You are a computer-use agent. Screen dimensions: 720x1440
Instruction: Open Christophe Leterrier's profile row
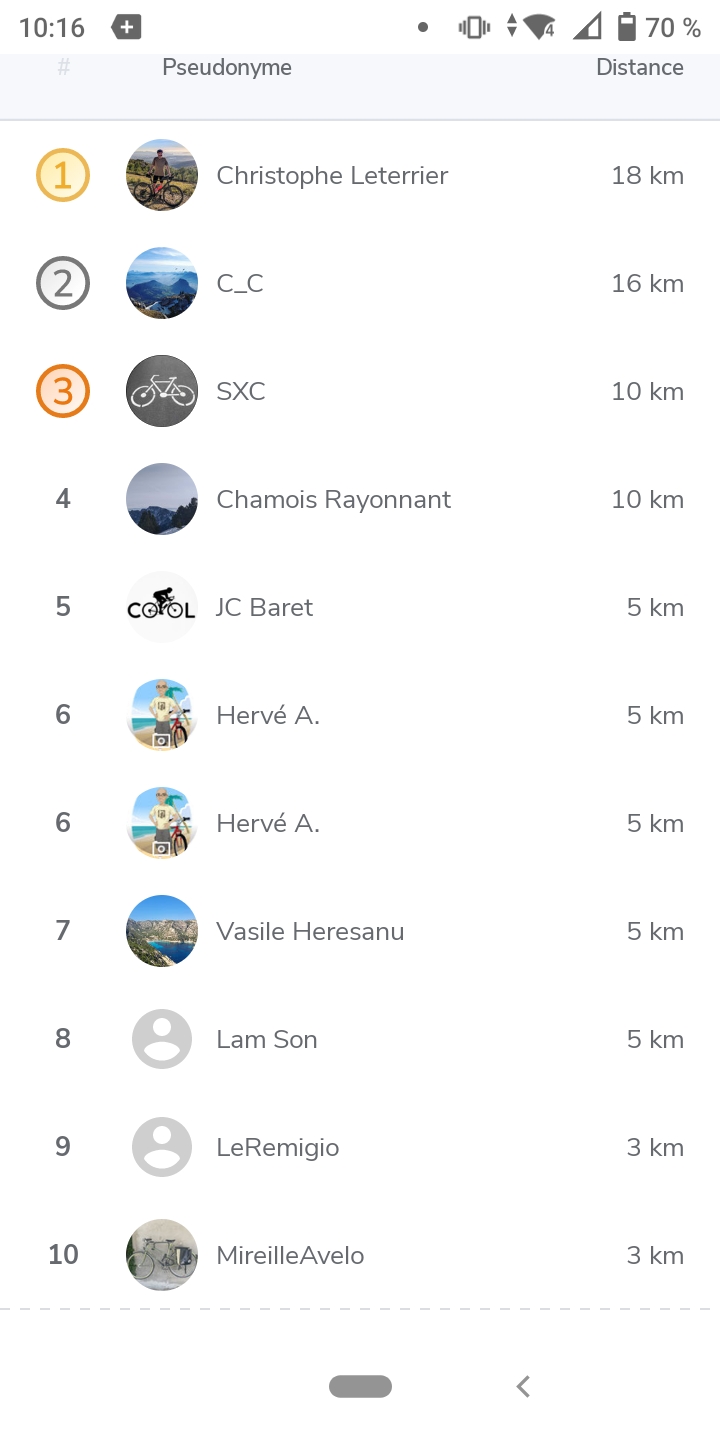(x=332, y=176)
